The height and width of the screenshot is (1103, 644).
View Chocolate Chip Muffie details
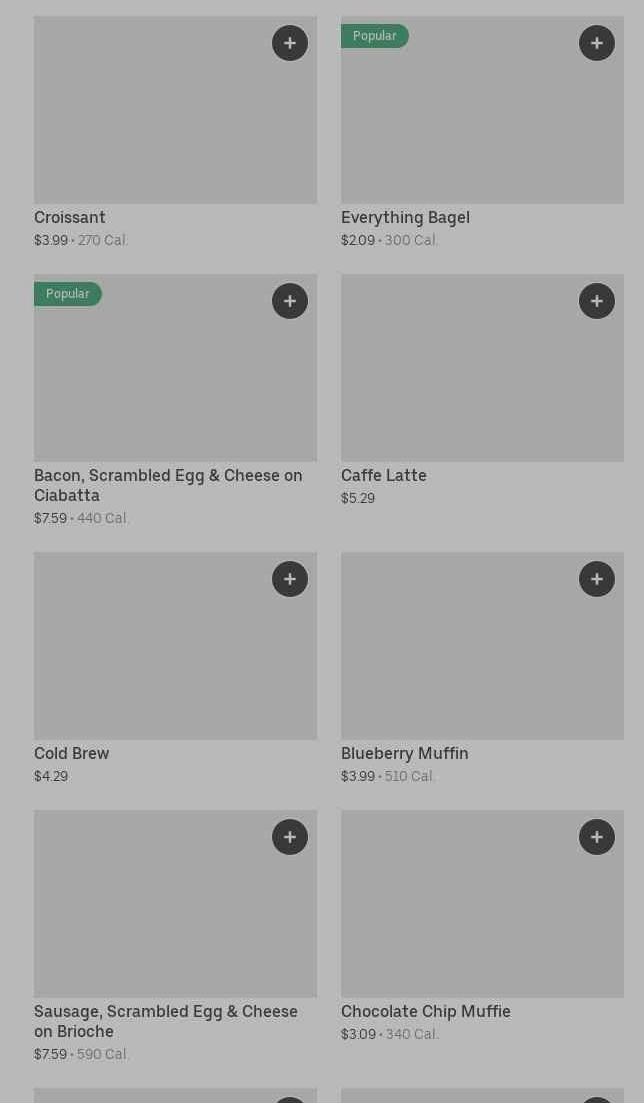pyautogui.click(x=482, y=926)
